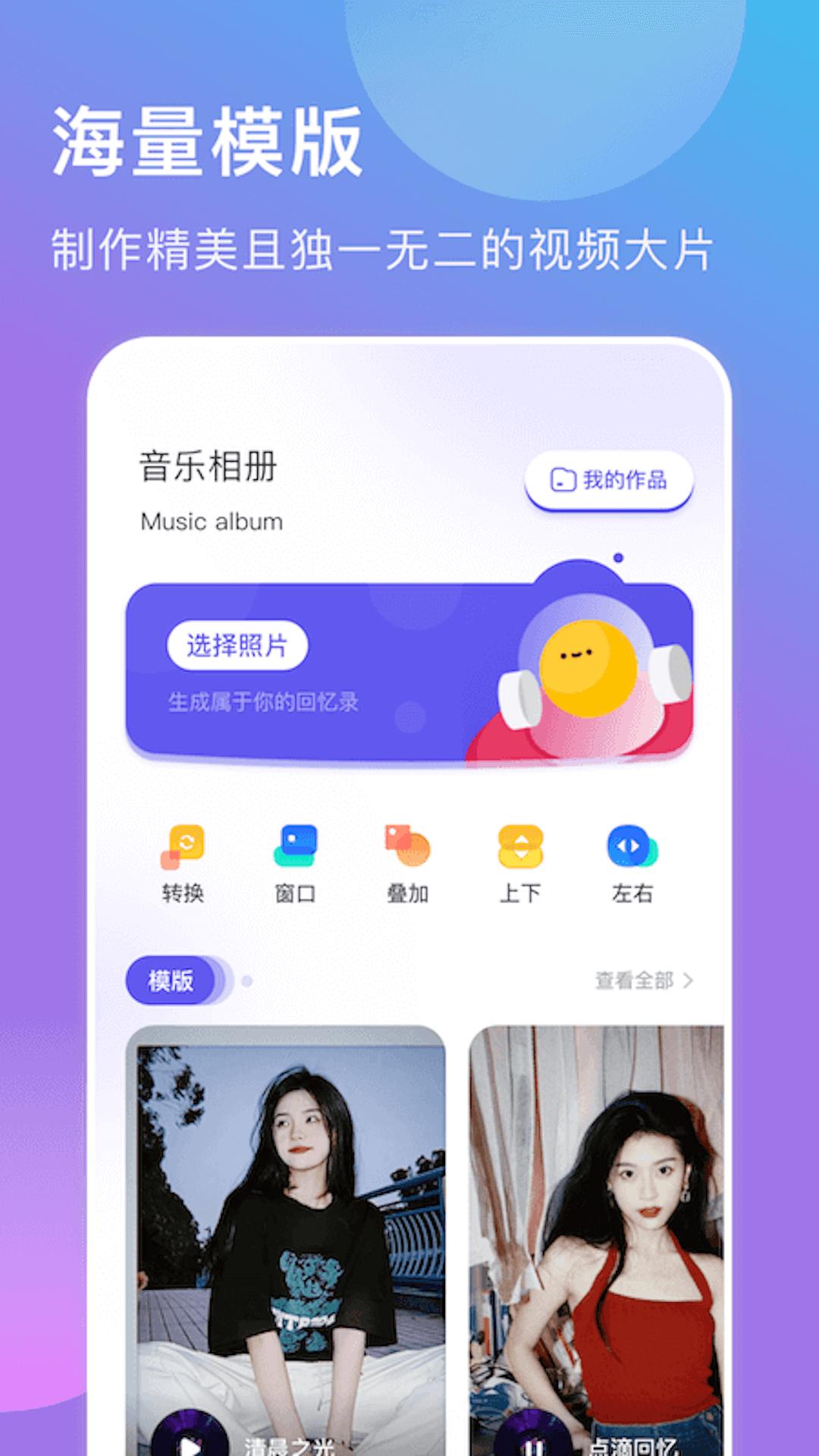Viewport: 819px width, 1456px height.
Task: Open 我的作品 to see my works
Action: click(610, 479)
